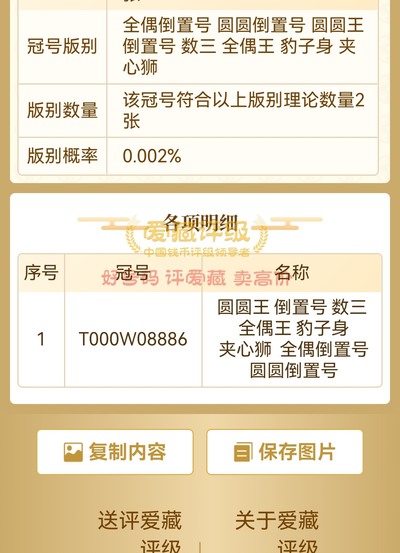Open the 关于爱藏评级 link
Image resolution: width=400 pixels, height=553 pixels.
(x=277, y=531)
